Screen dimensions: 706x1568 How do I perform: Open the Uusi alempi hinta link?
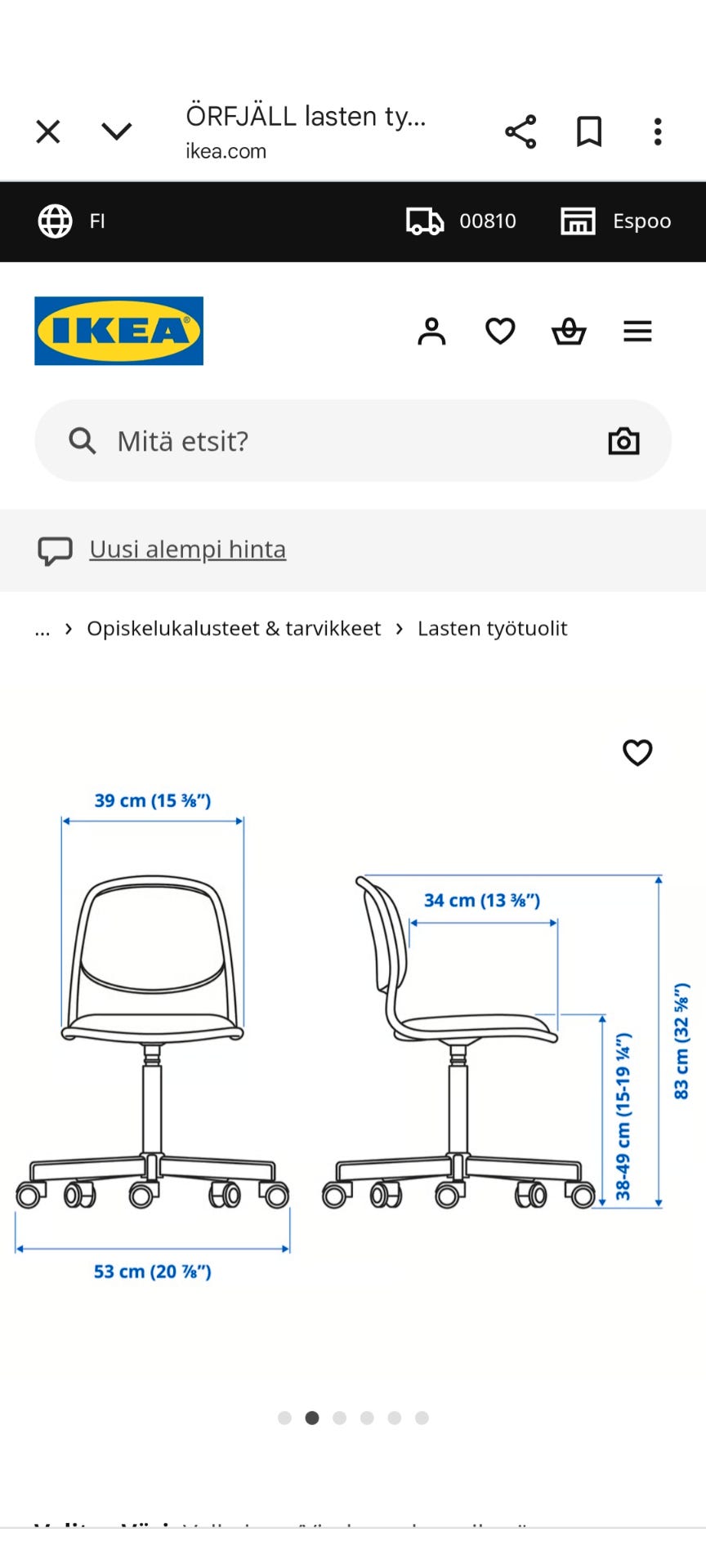pyautogui.click(x=187, y=549)
